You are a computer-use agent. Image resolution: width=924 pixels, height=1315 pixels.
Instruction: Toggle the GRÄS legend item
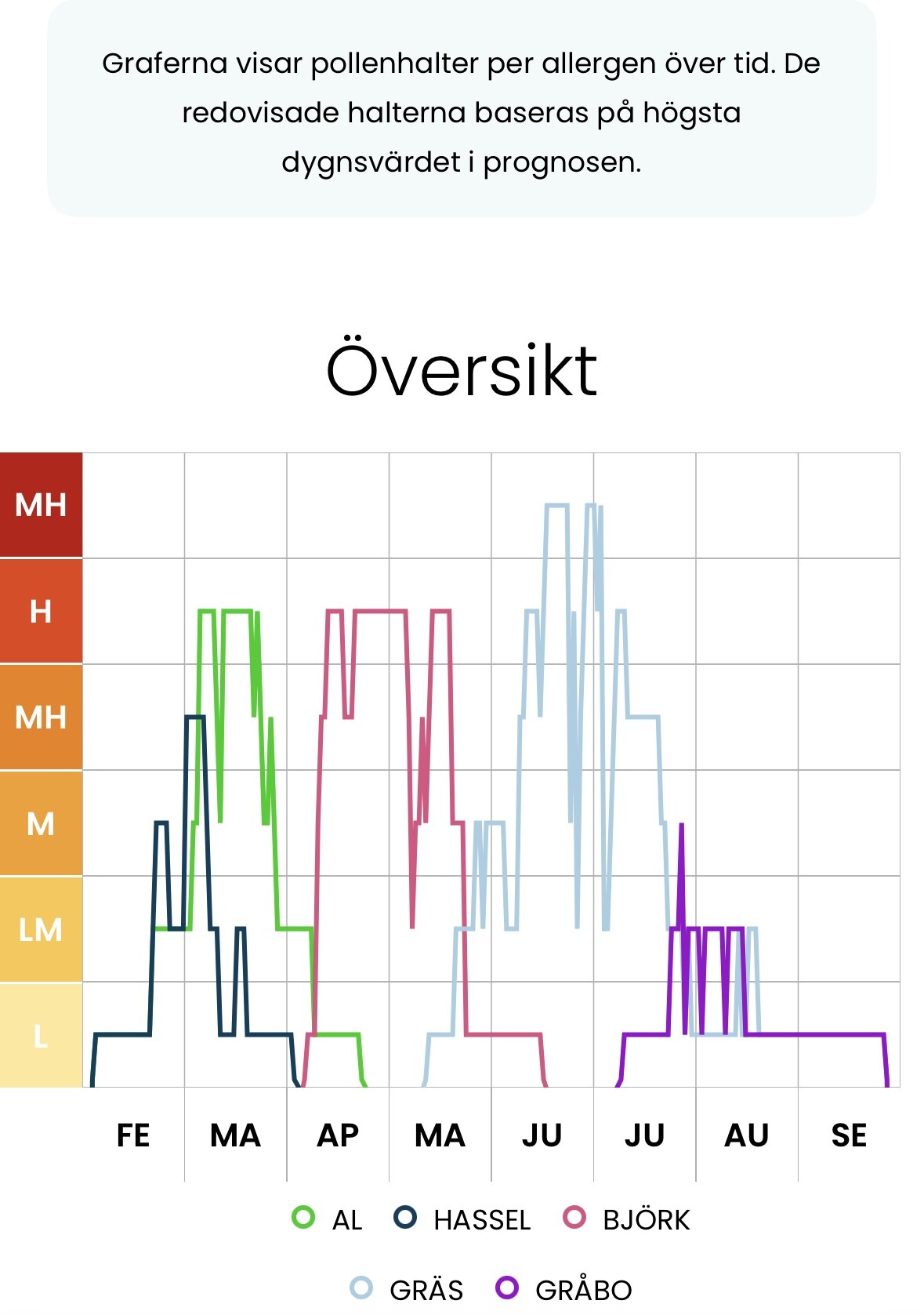[407, 1288]
